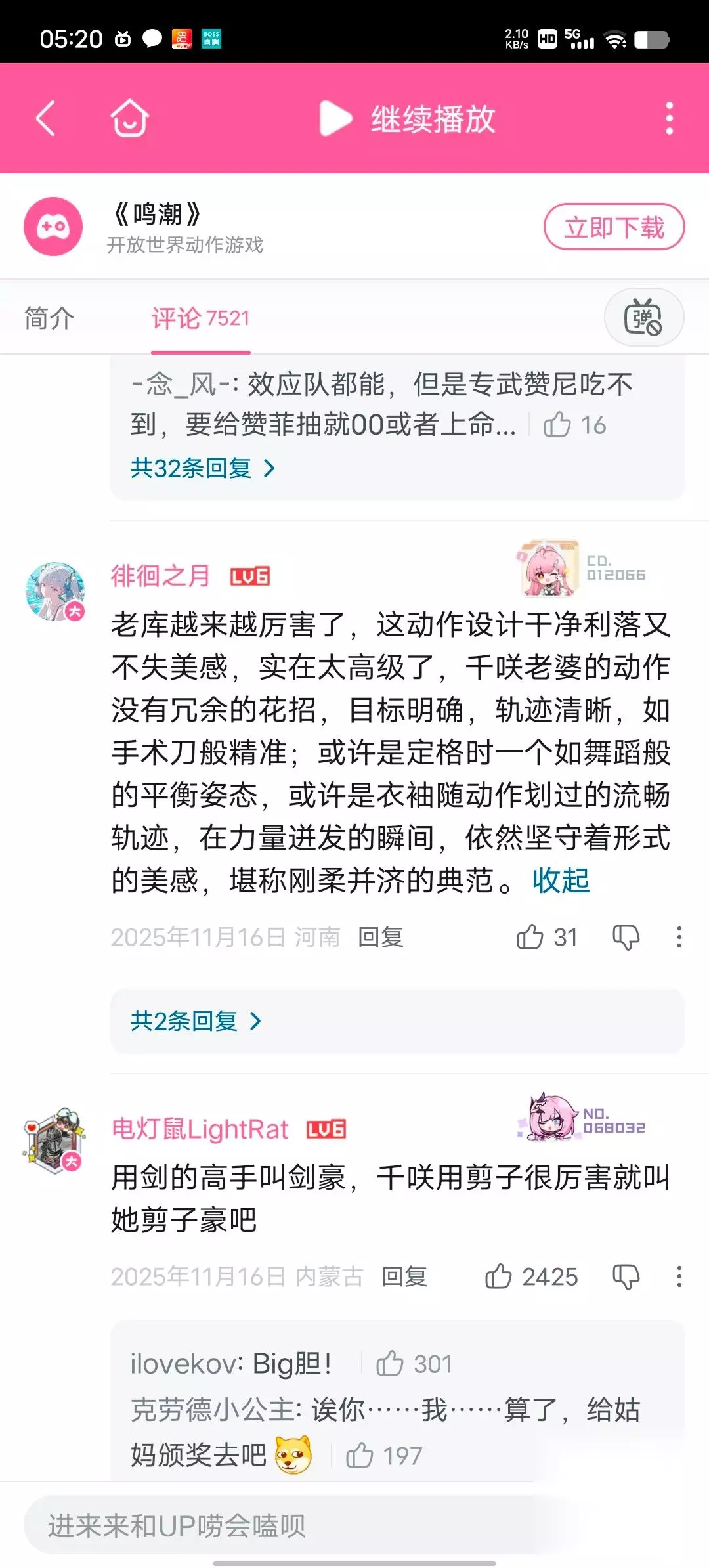Switch to the 简介 tab
709x1568 pixels.
point(49,318)
